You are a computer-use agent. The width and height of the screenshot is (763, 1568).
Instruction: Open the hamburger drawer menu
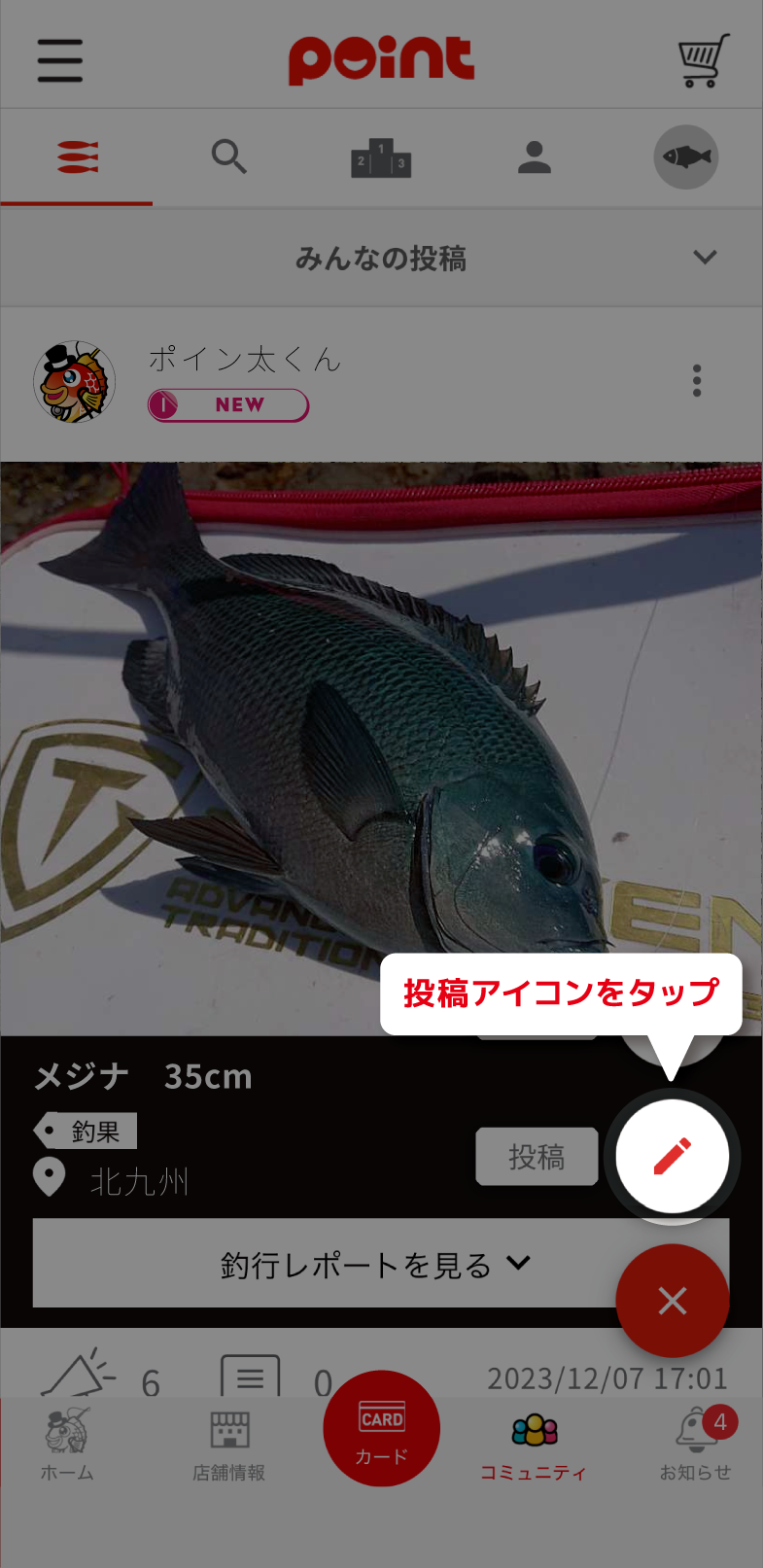tap(60, 60)
